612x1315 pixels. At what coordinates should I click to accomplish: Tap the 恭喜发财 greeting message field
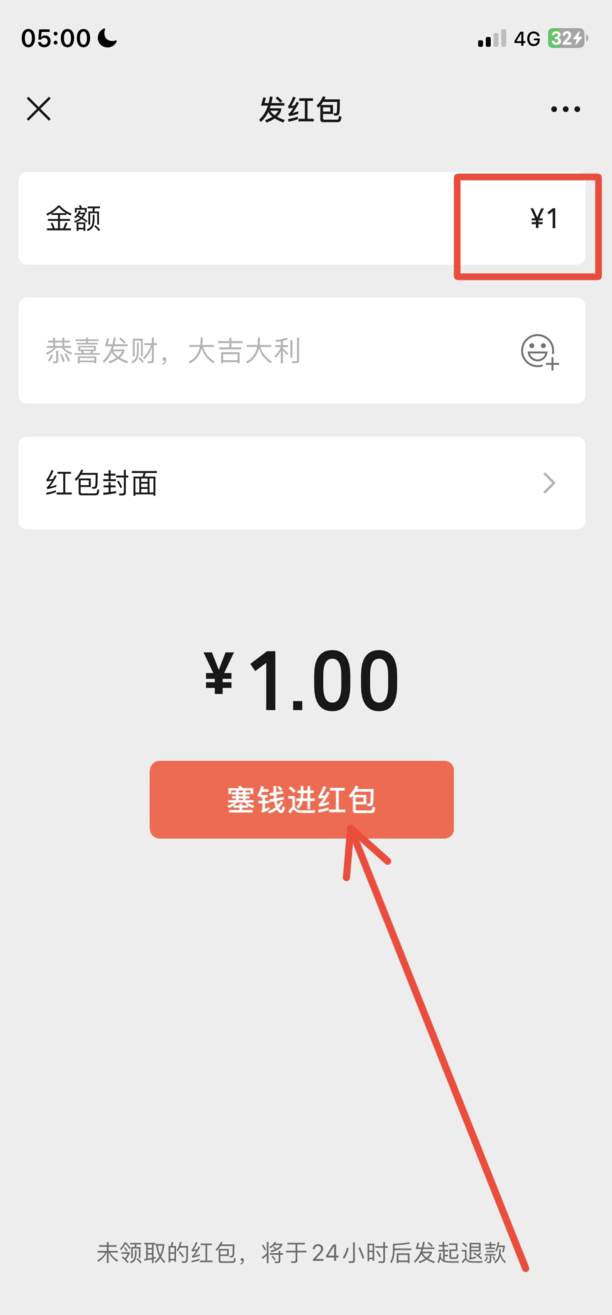click(260, 351)
